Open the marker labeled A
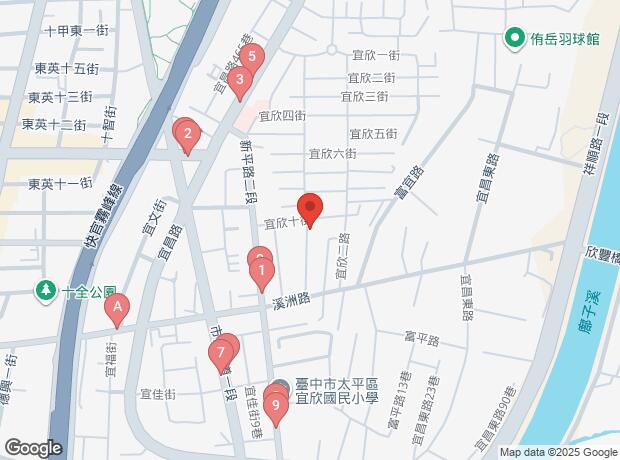The image size is (620, 460). (118, 308)
